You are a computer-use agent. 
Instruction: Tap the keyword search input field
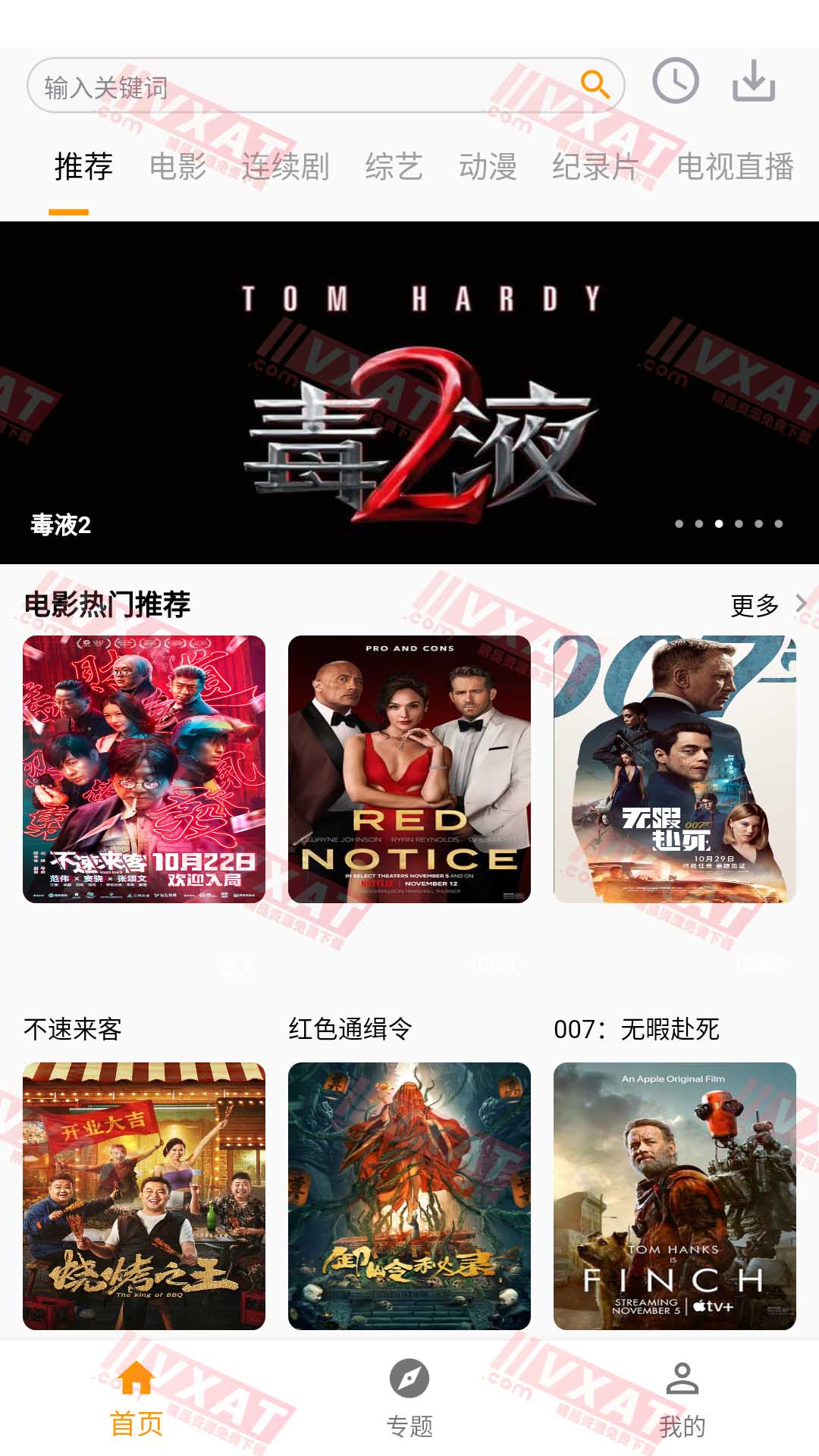pos(303,86)
